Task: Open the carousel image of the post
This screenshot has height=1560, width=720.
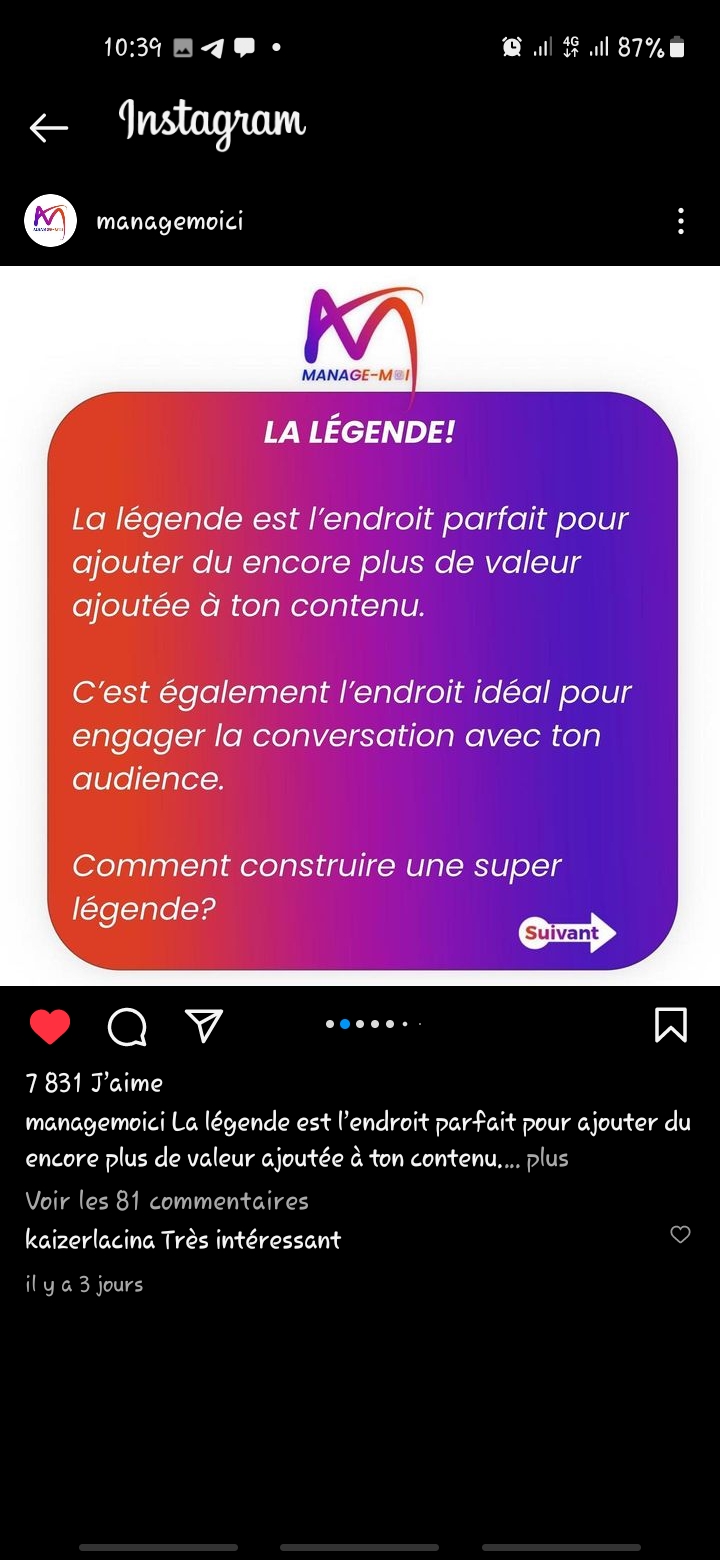Action: tap(360, 626)
